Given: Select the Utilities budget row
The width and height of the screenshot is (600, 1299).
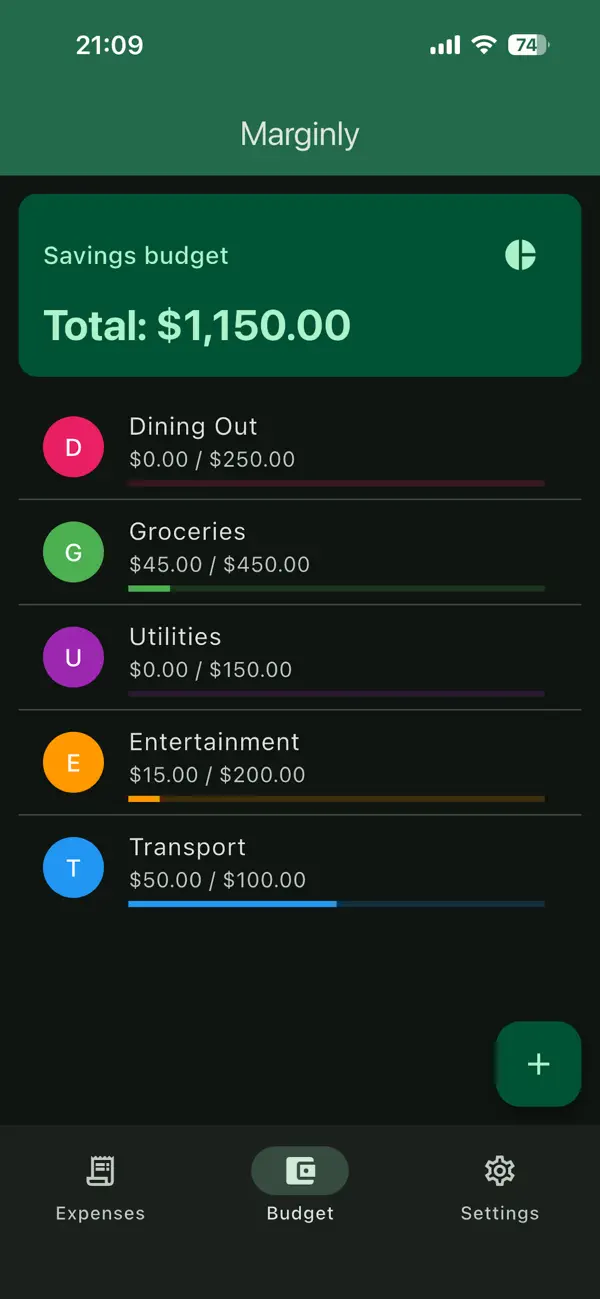Looking at the screenshot, I should [300, 657].
